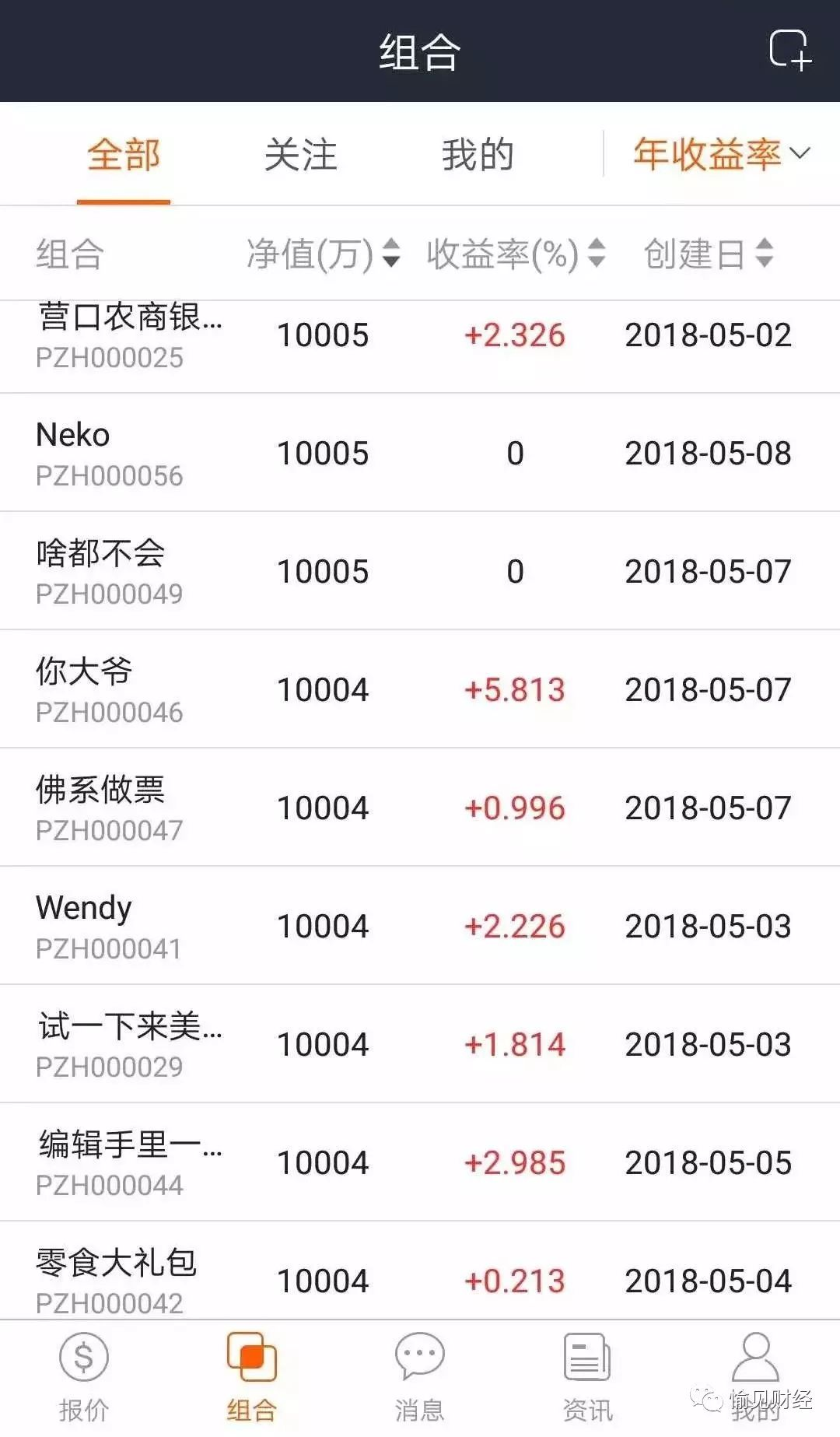Create a new portfolio with the plus icon
The height and width of the screenshot is (1437, 840).
click(789, 51)
